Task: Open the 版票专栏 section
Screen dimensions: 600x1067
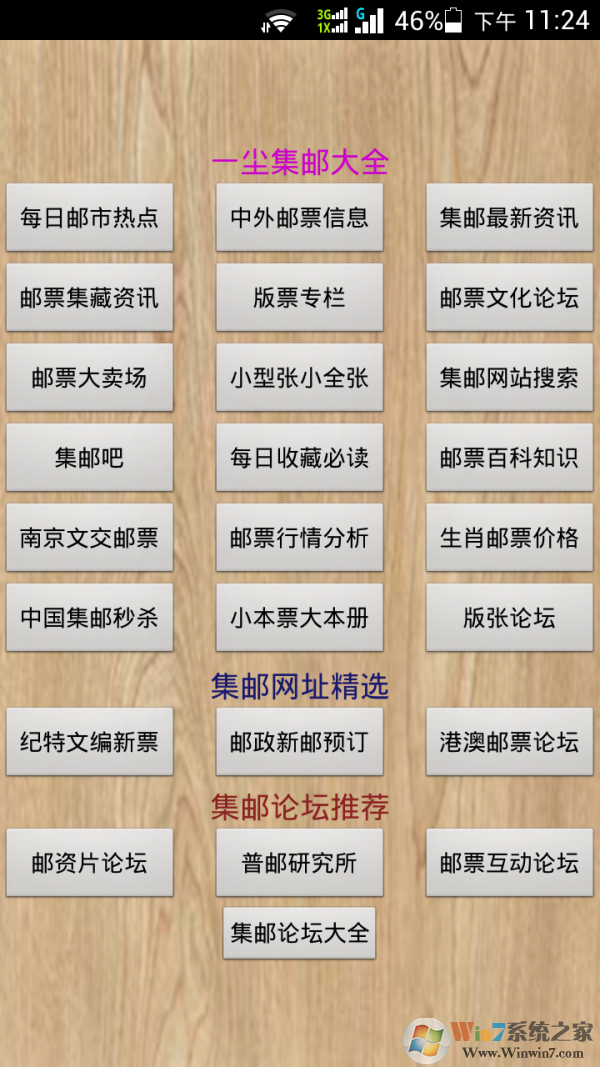Action: (299, 297)
